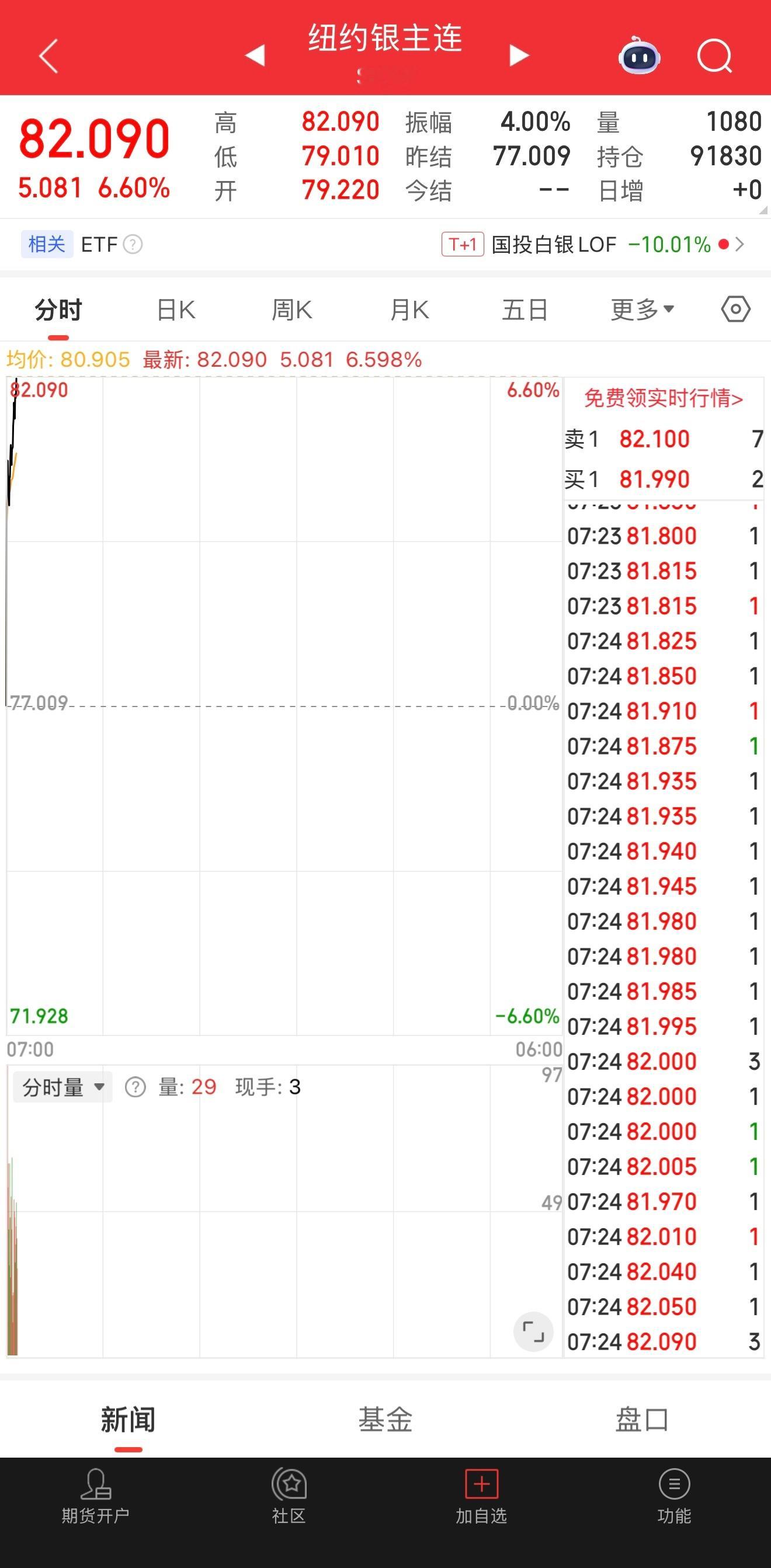Open the search icon in the title bar
Image resolution: width=771 pixels, height=1568 pixels.
(x=715, y=56)
